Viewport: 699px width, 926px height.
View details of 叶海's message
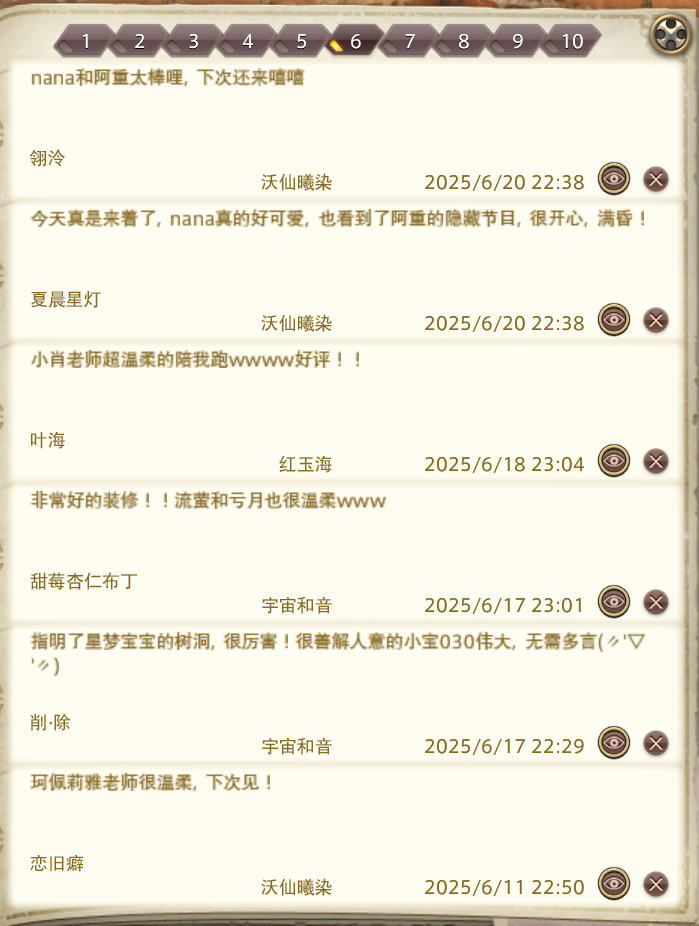coord(614,461)
